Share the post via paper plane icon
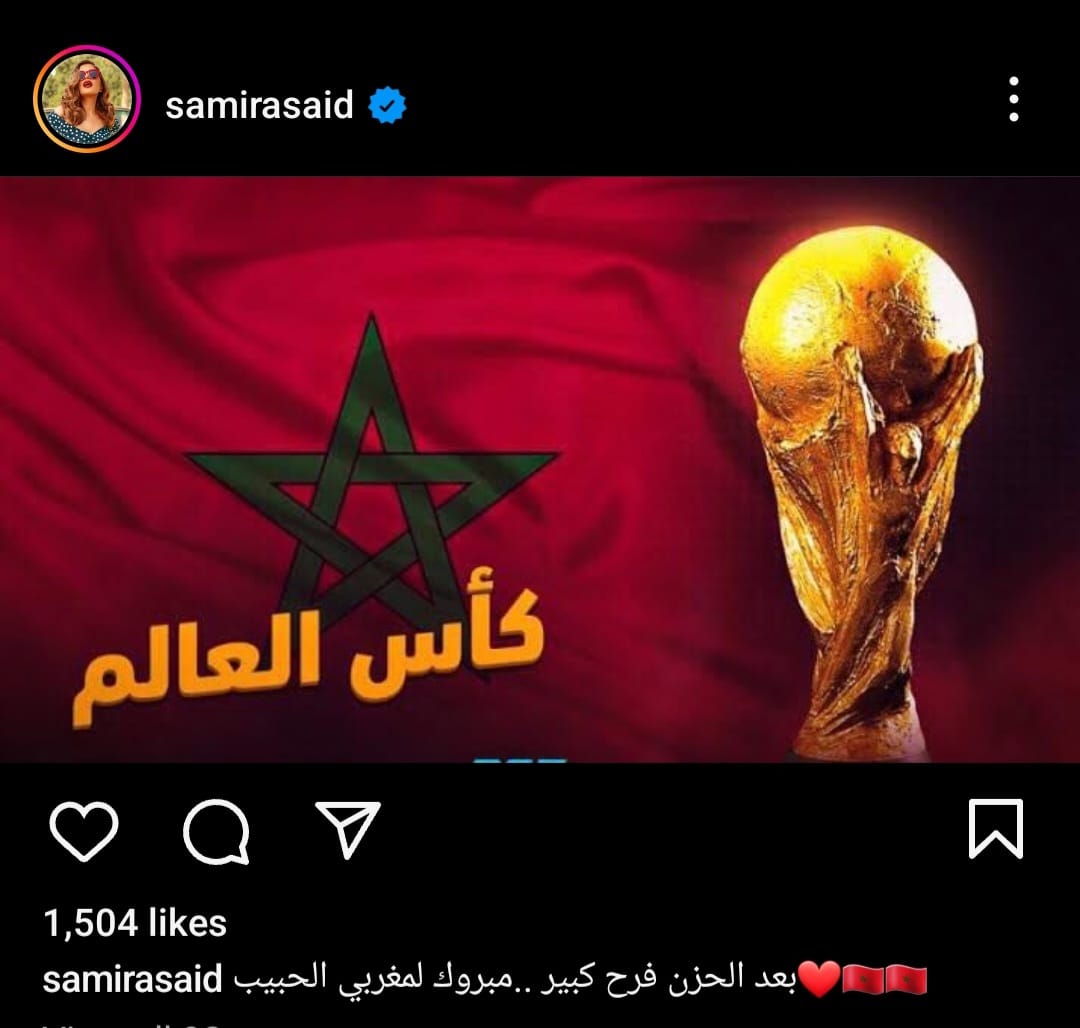 [348, 830]
